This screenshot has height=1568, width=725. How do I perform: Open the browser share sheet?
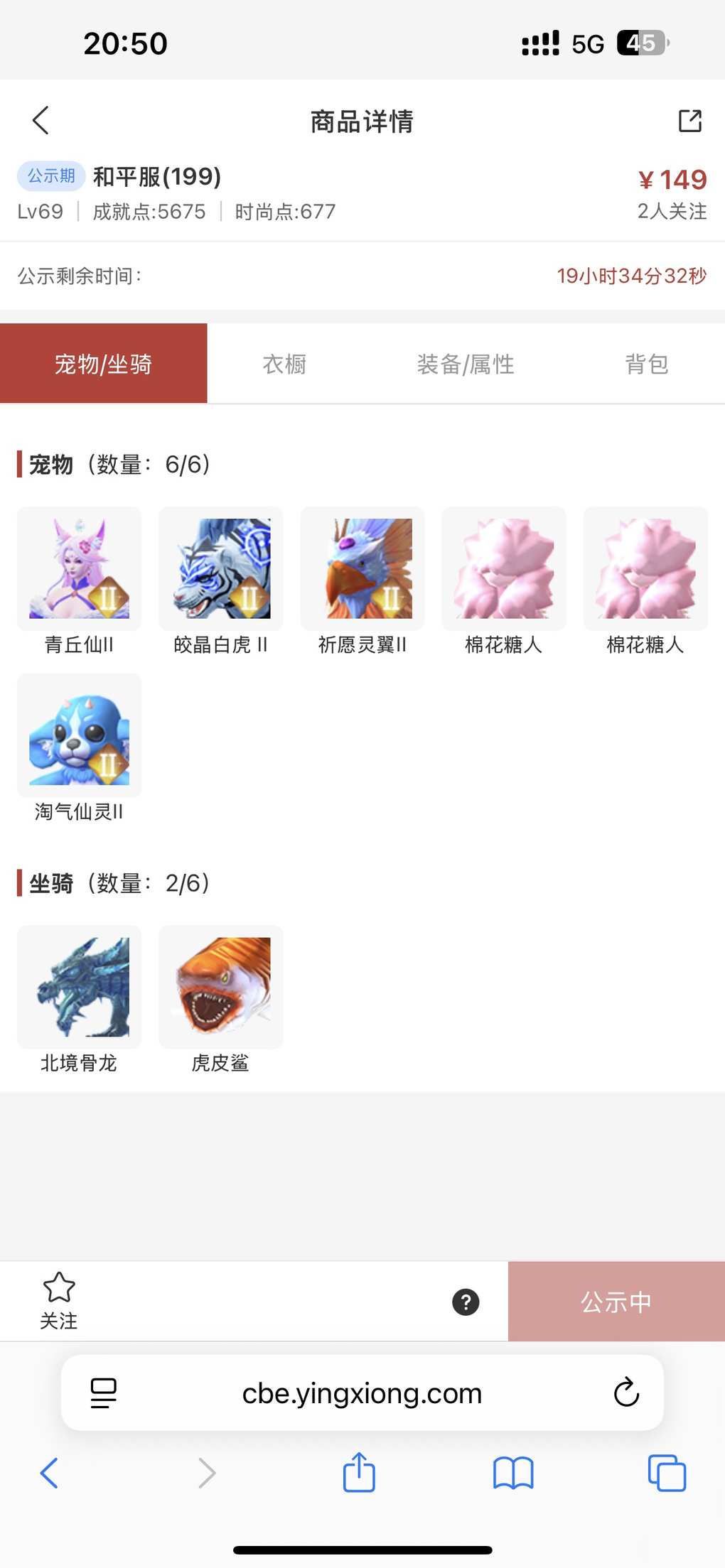(x=359, y=1472)
